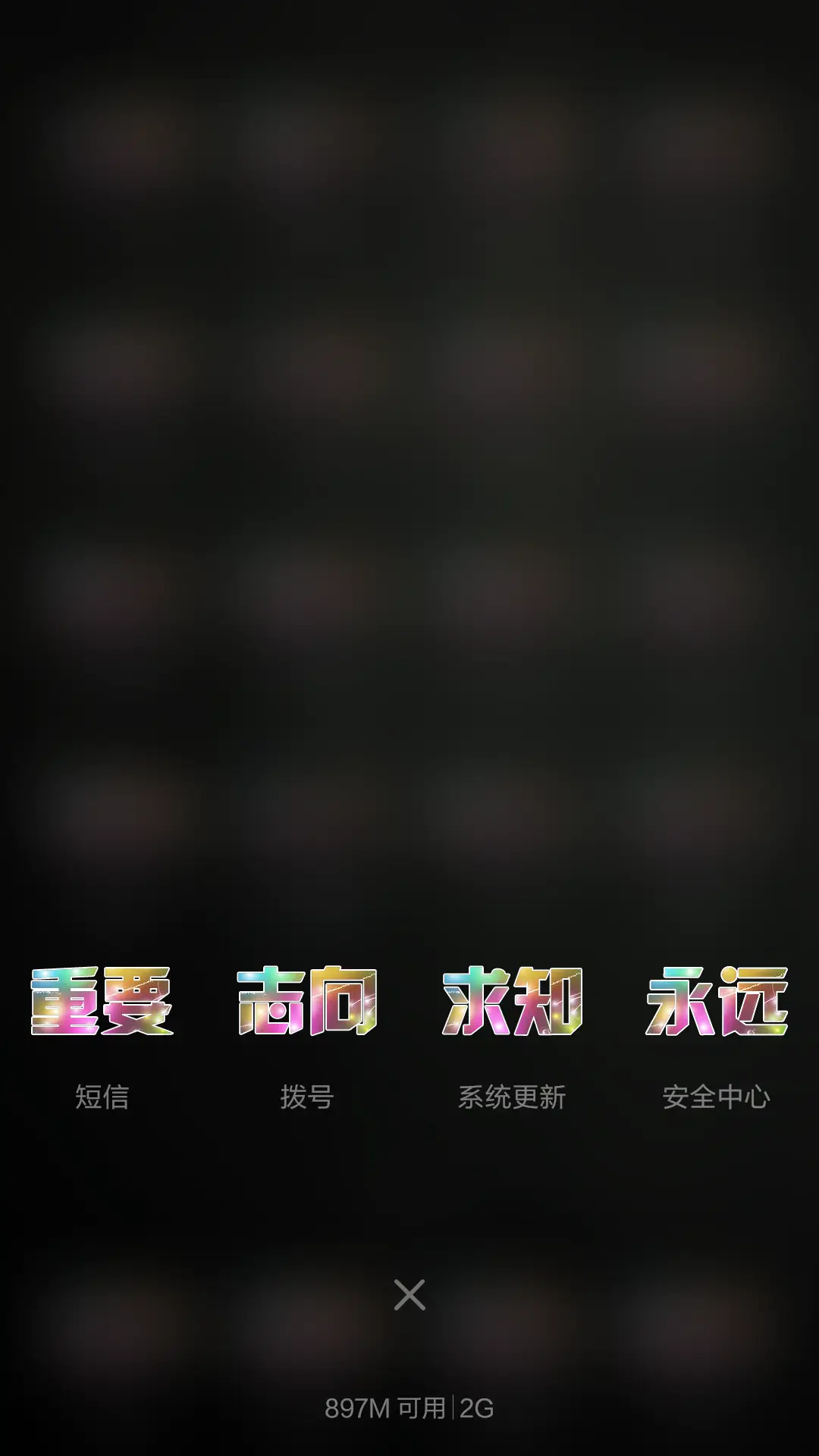The height and width of the screenshot is (1456, 819).
Task: Dismiss the overlay with the X button
Action: coord(409,1294)
